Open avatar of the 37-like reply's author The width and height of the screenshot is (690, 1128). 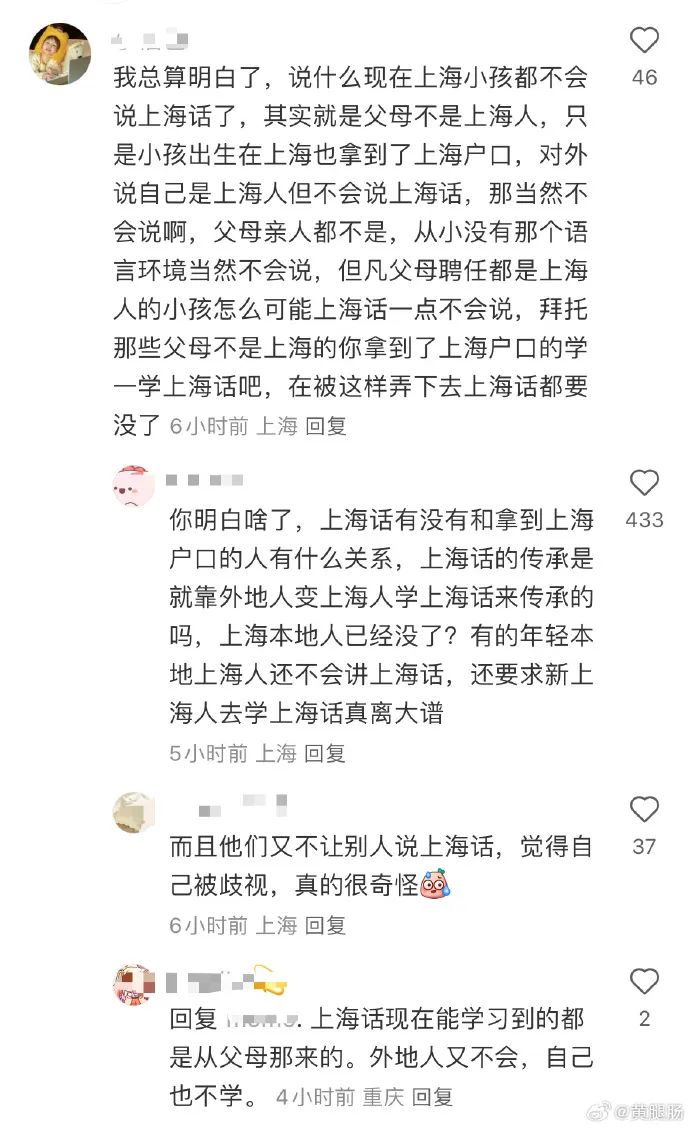[x=134, y=813]
